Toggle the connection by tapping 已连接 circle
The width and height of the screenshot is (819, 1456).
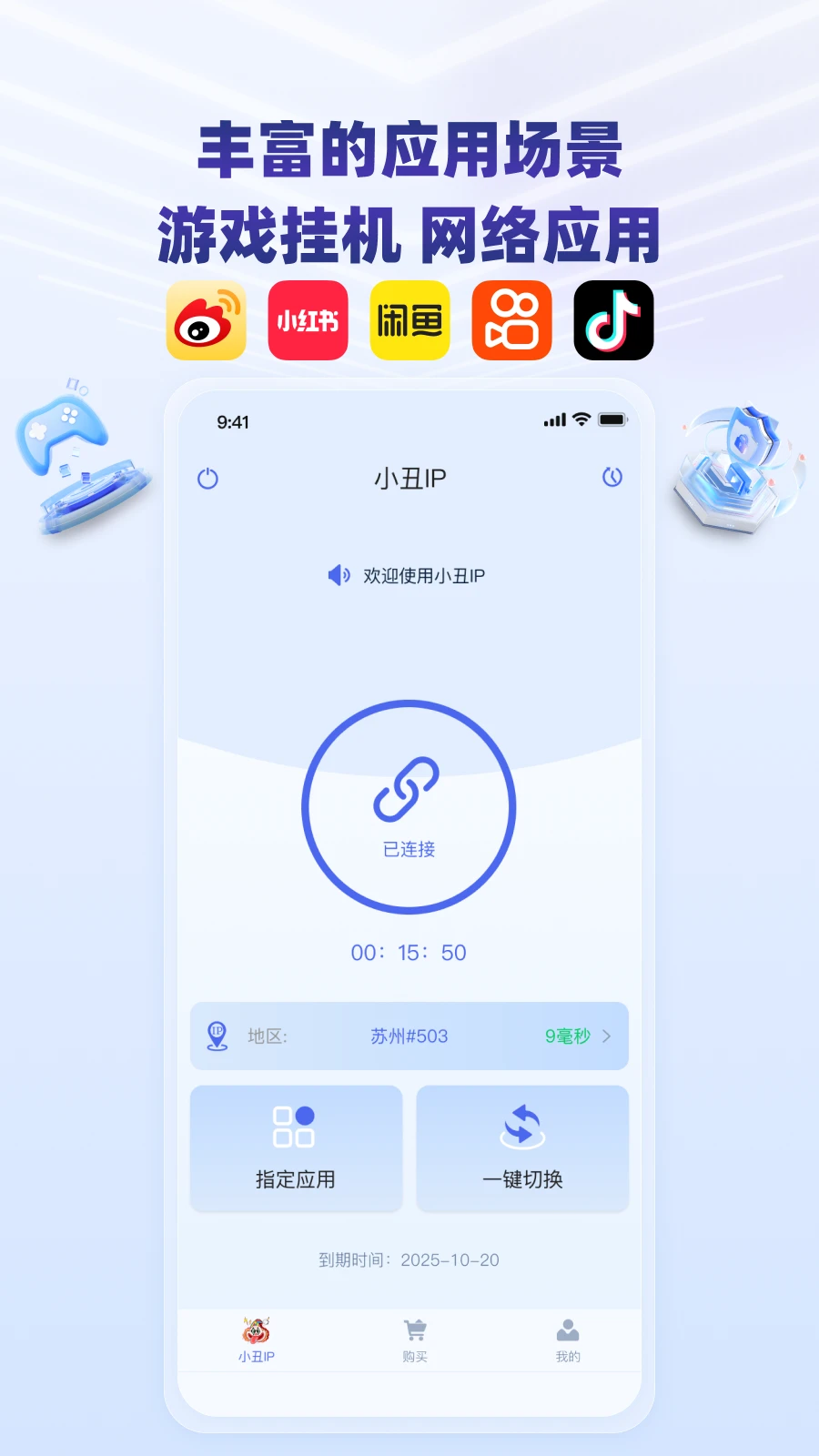[409, 807]
